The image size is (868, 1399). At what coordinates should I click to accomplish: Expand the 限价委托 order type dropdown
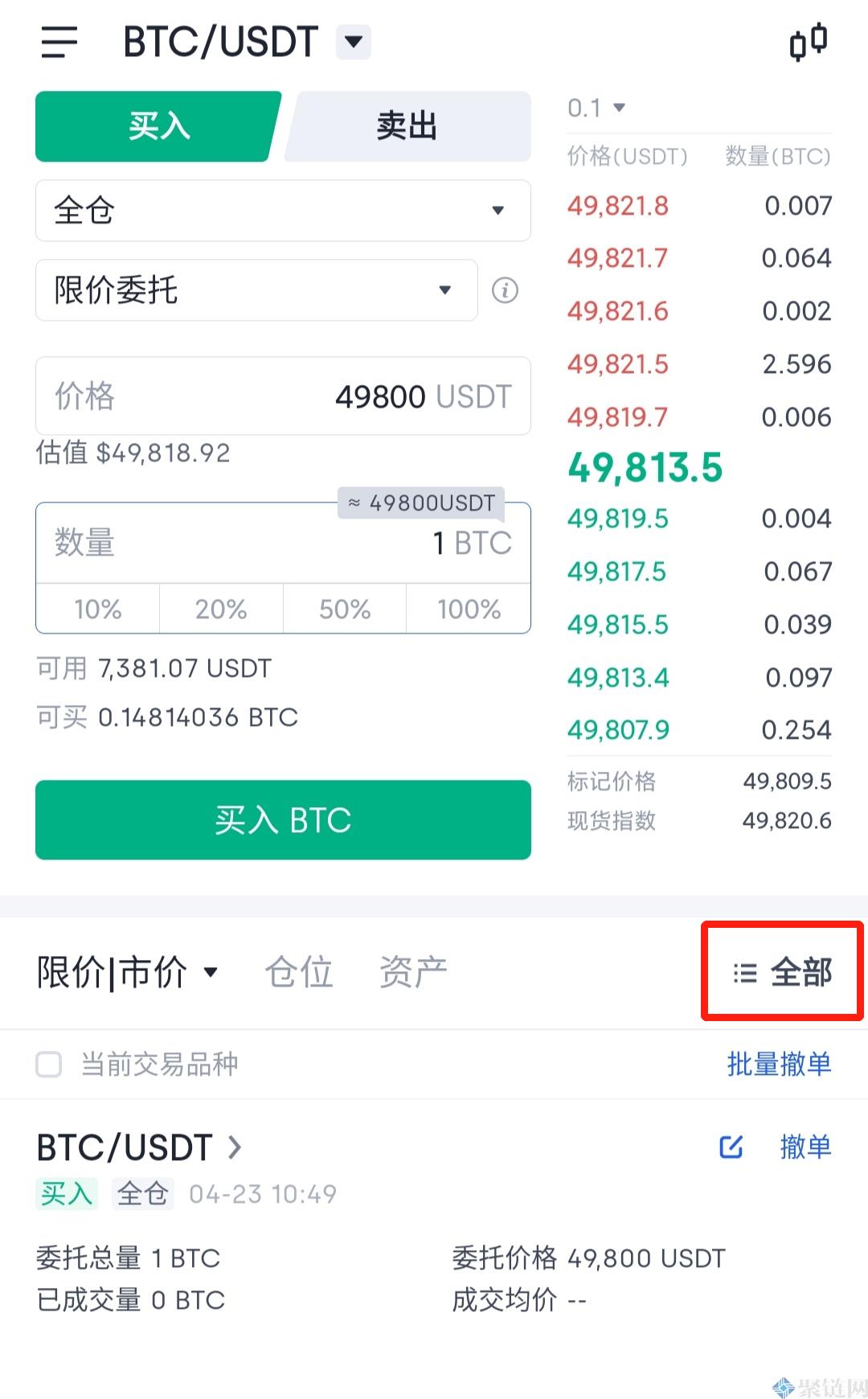[x=256, y=290]
